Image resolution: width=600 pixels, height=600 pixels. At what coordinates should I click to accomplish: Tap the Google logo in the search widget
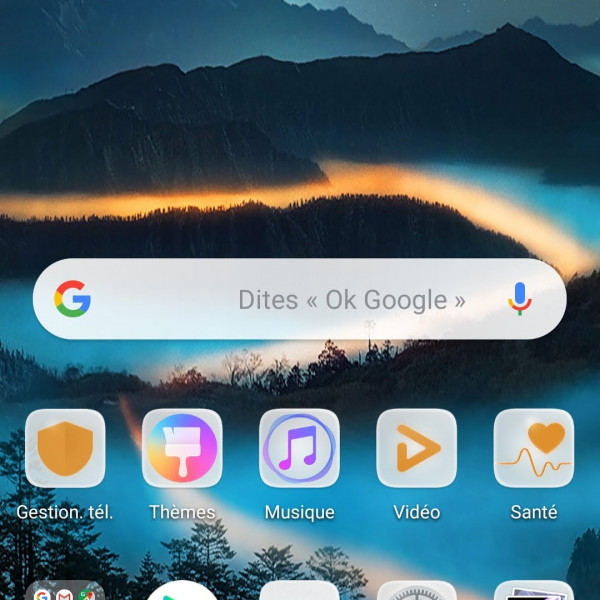pyautogui.click(x=73, y=299)
